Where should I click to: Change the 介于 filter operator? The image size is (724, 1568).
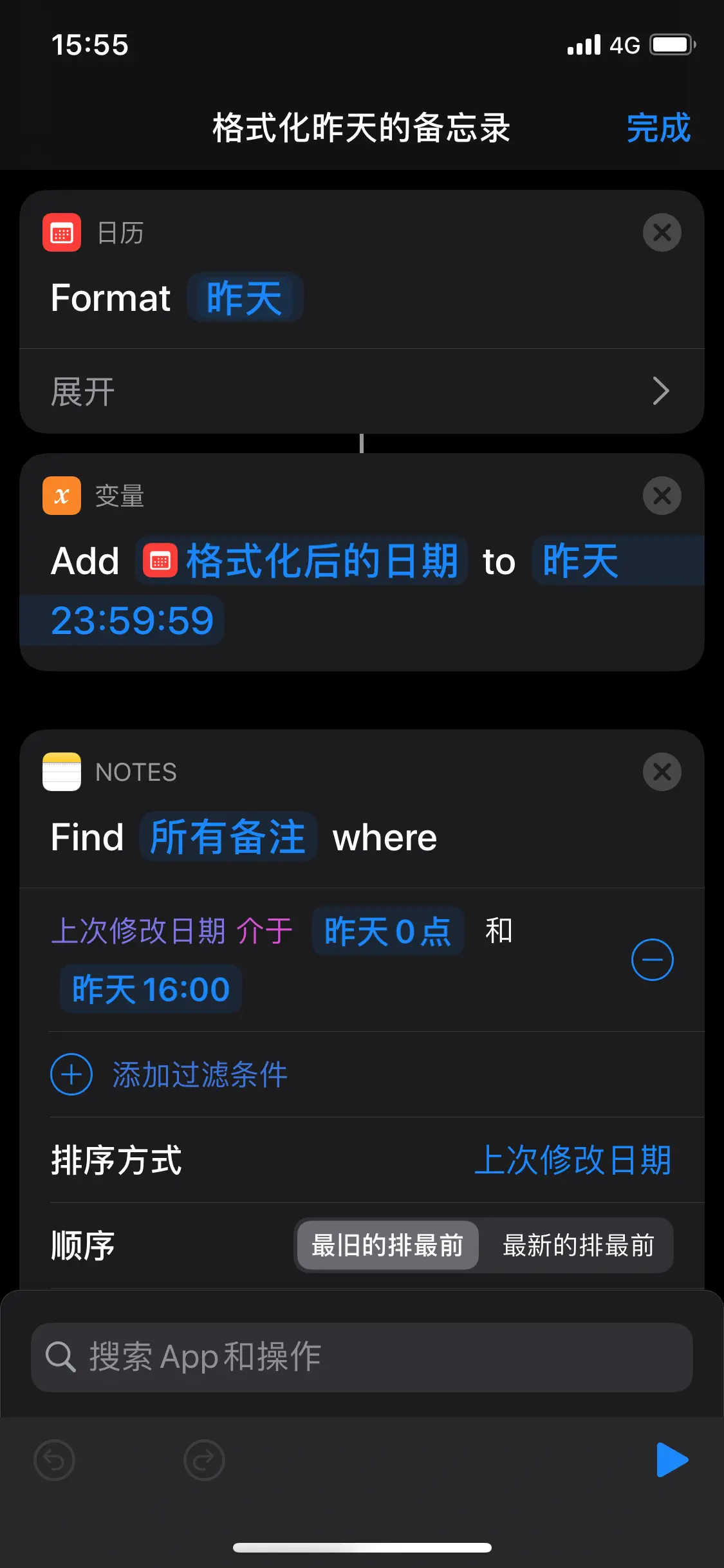[265, 931]
